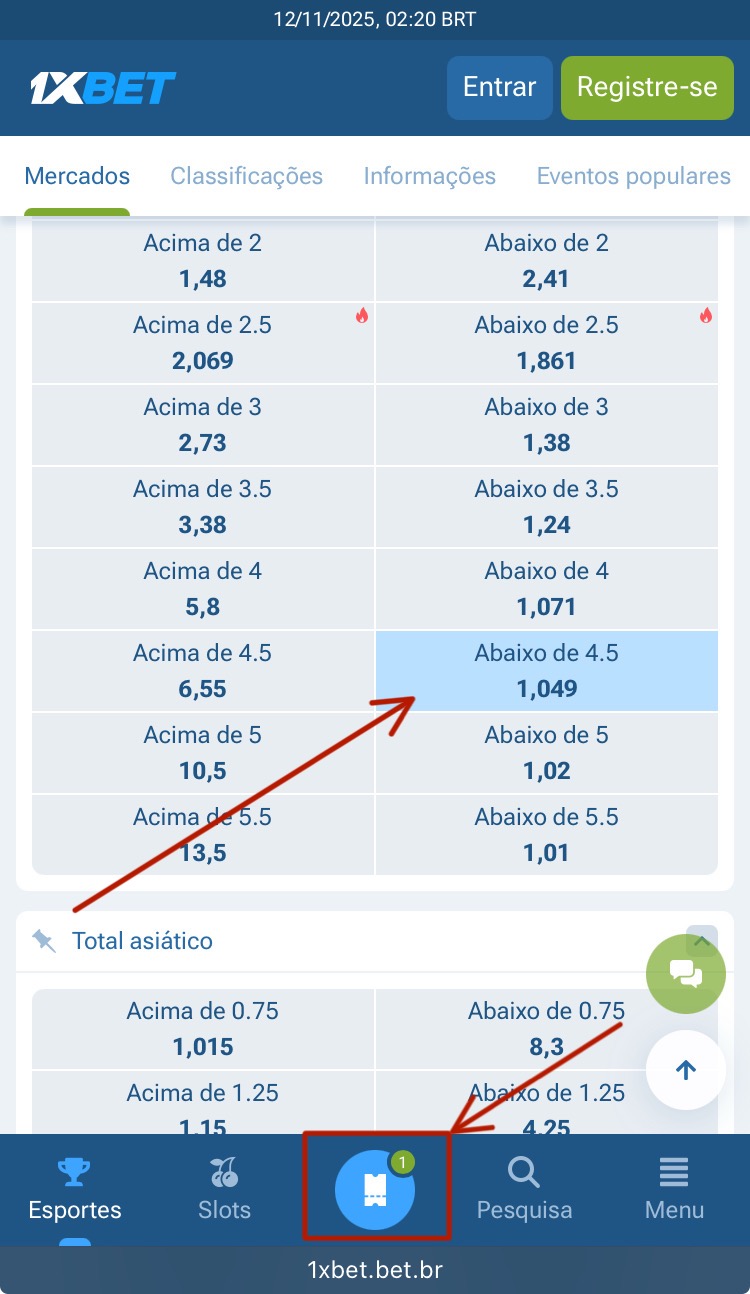Choose the Acima de 3.5 odds 3,38
750x1294 pixels.
[x=203, y=507]
